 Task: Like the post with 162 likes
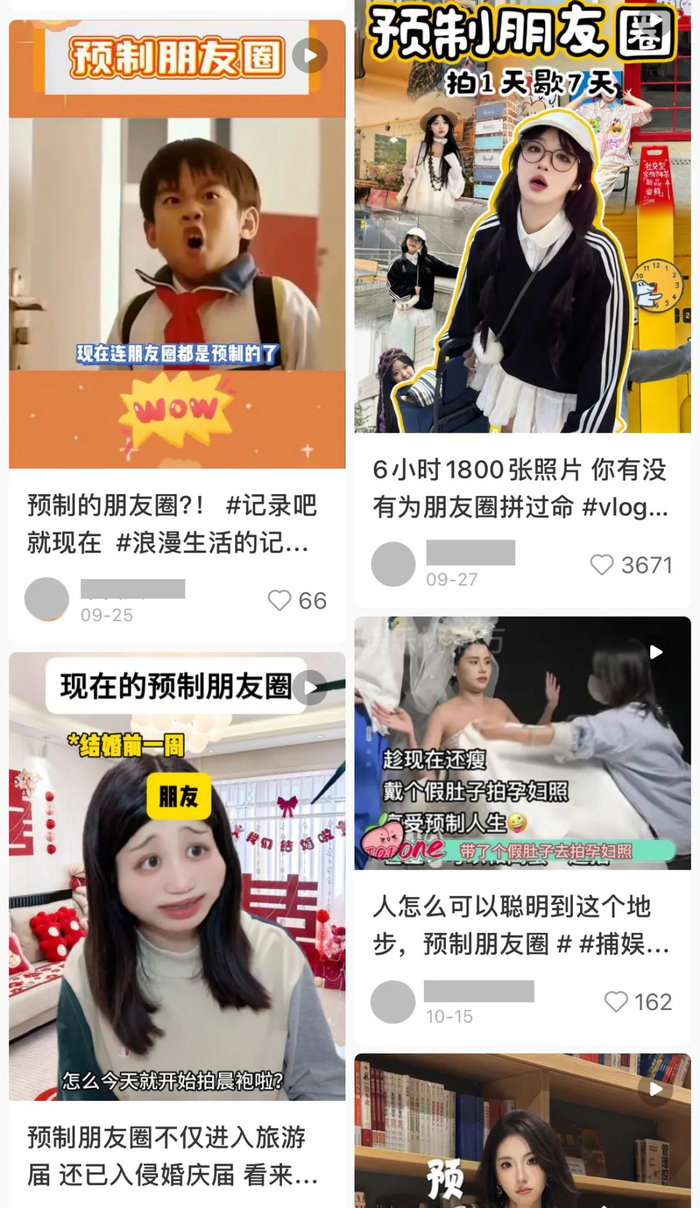[x=616, y=1002]
